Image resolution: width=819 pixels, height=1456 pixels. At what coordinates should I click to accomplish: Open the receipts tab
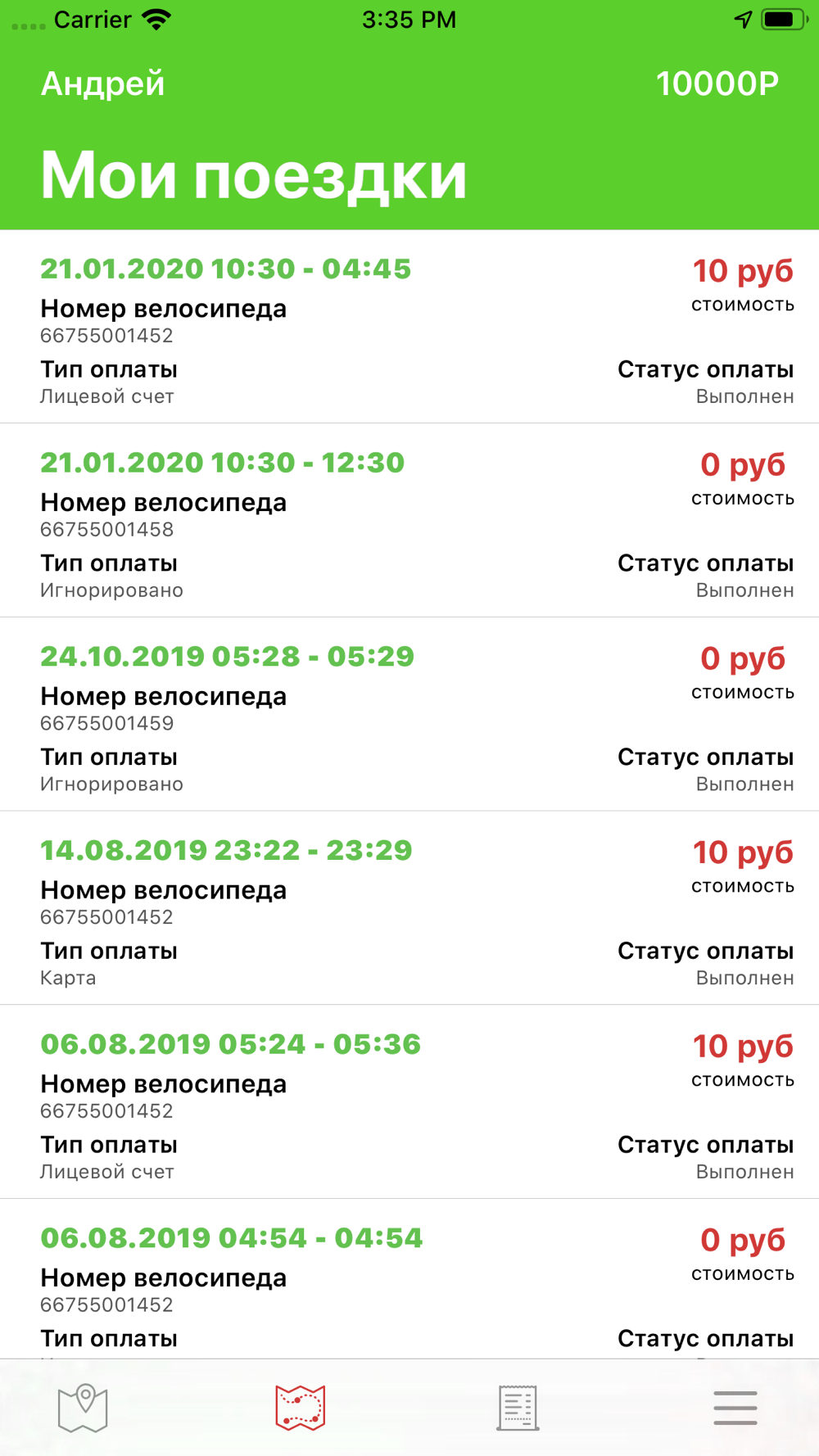pyautogui.click(x=518, y=1408)
